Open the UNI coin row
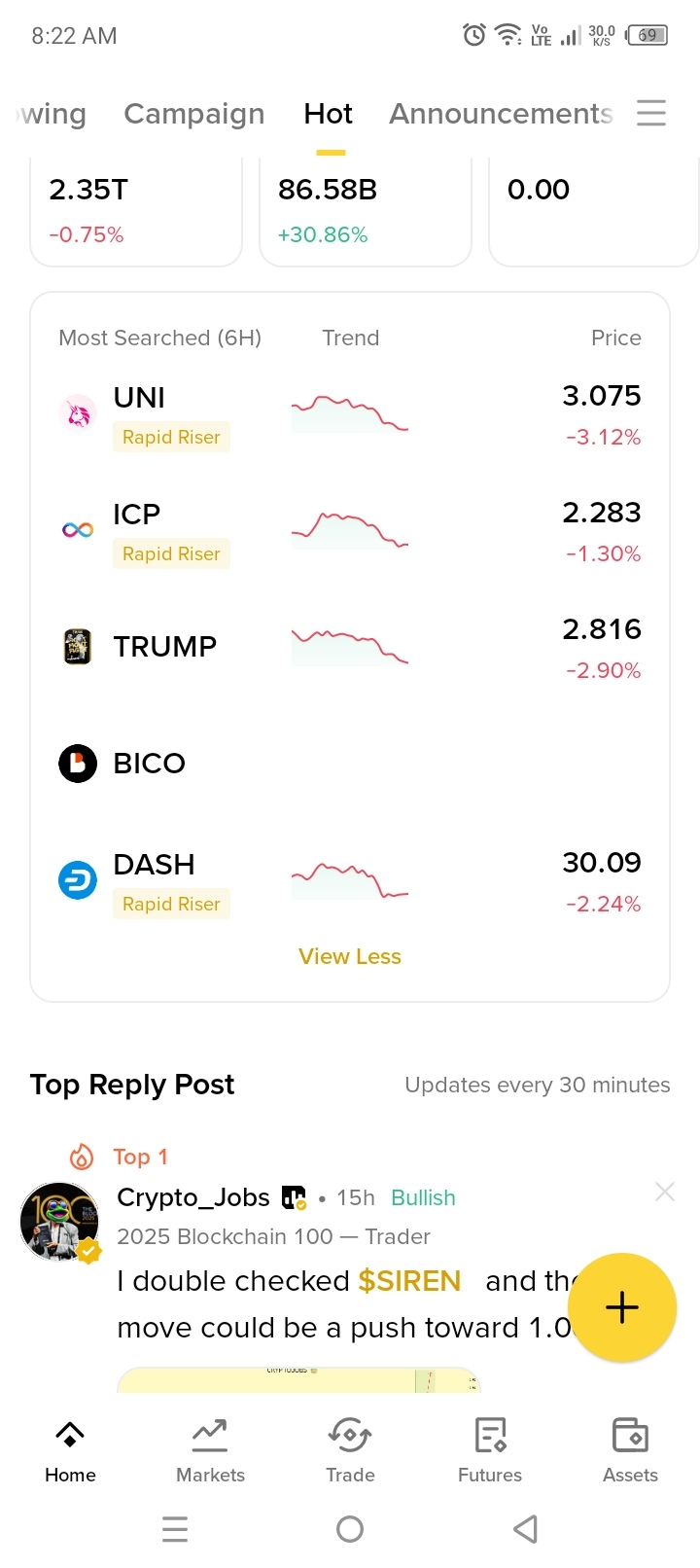Image resolution: width=700 pixels, height=1568 pixels. click(350, 415)
